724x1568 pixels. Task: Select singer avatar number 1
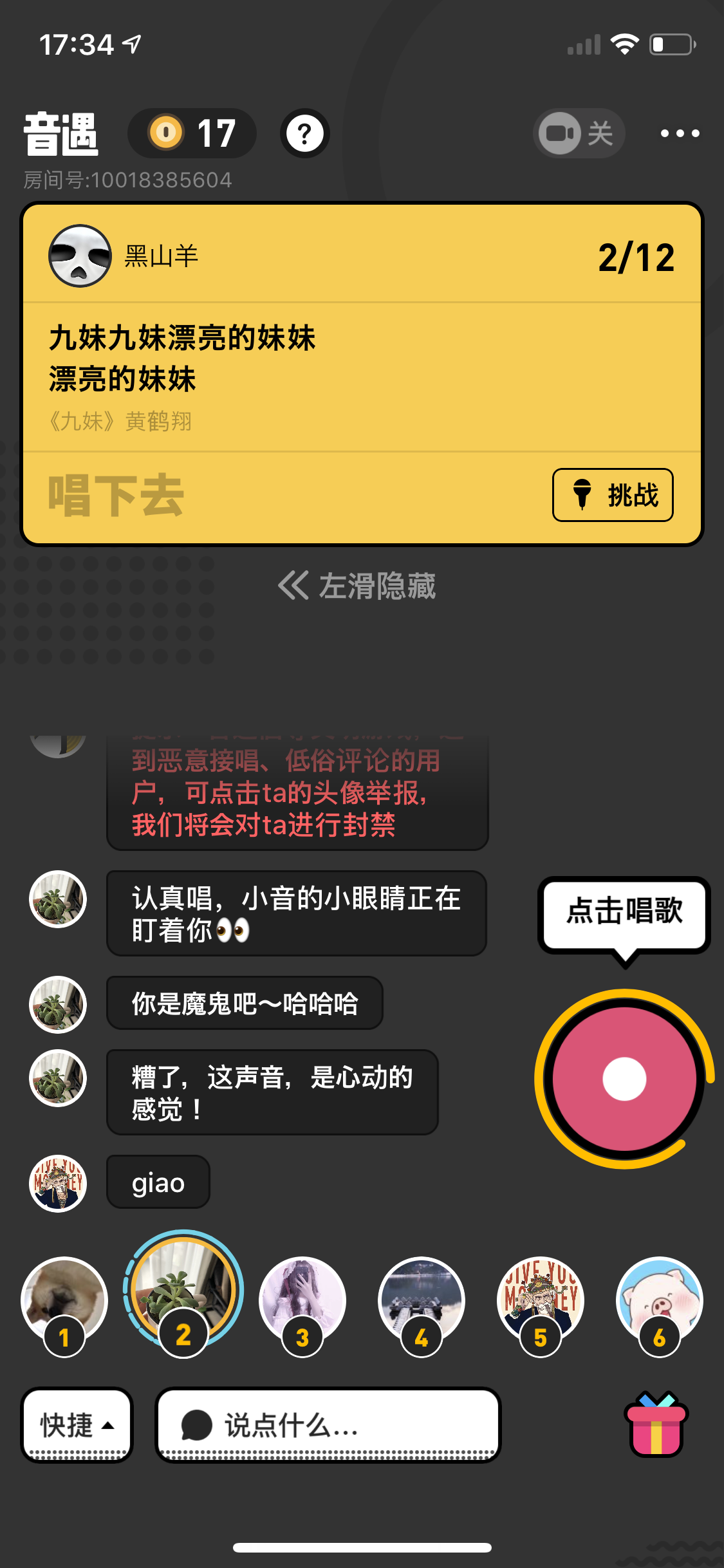click(64, 1300)
